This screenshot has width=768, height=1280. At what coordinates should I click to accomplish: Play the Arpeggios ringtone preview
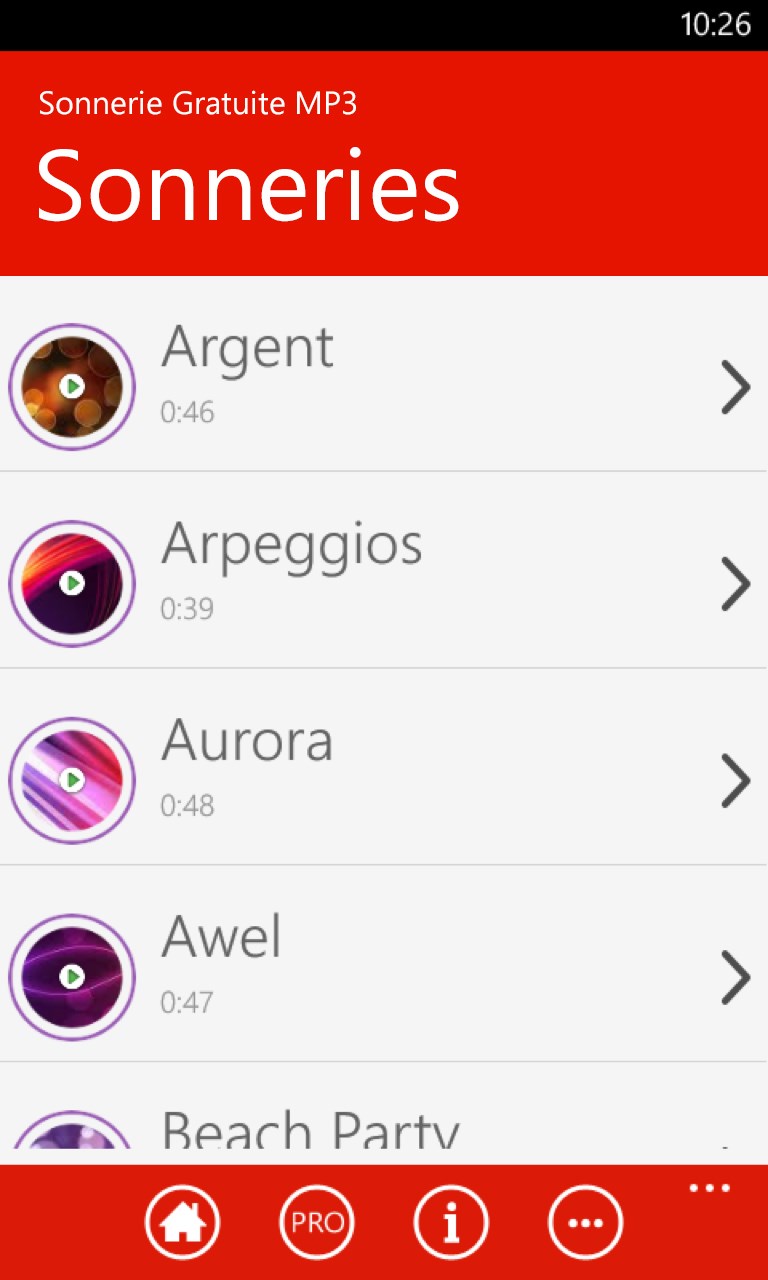[71, 583]
